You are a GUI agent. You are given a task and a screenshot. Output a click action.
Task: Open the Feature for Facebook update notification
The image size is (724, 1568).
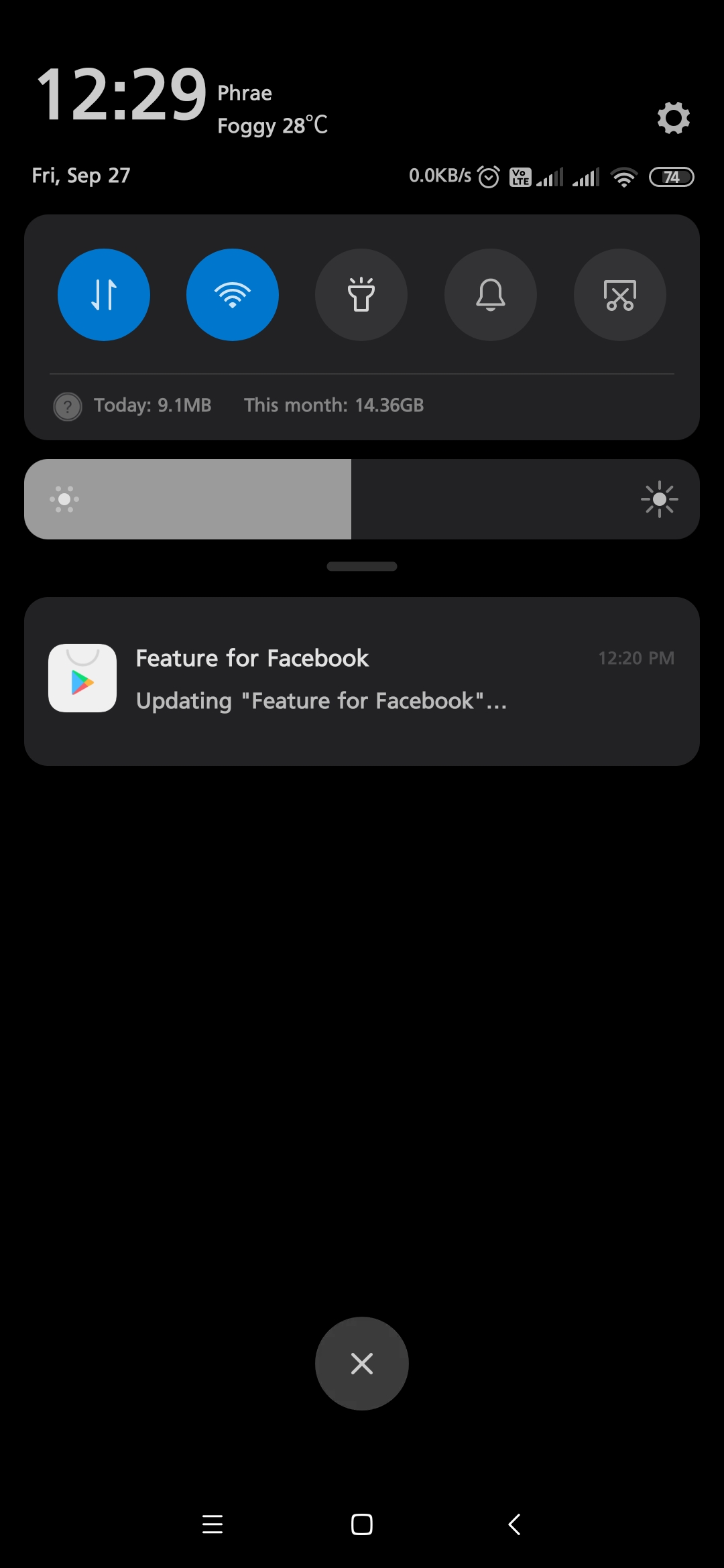point(362,681)
